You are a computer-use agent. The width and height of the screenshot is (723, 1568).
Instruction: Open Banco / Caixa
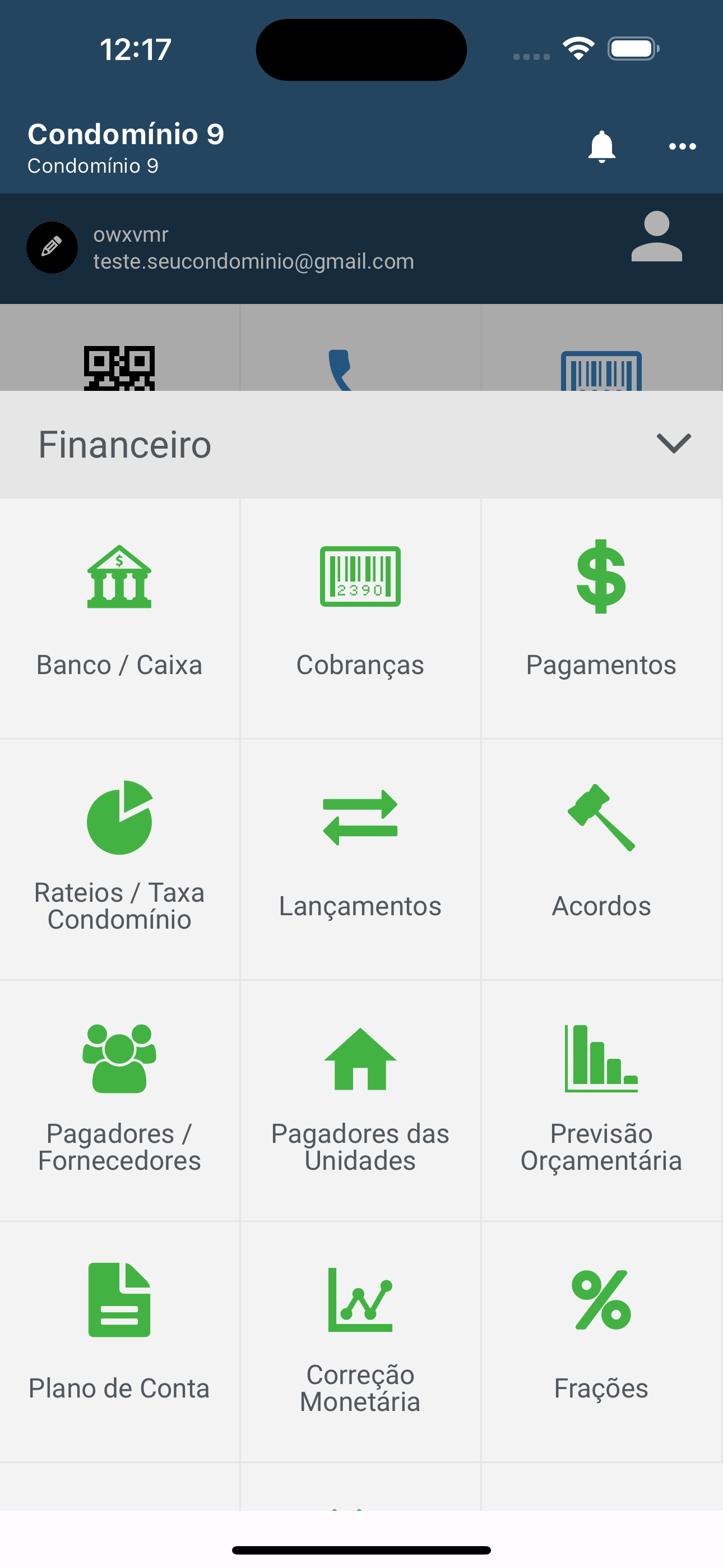[x=119, y=618]
